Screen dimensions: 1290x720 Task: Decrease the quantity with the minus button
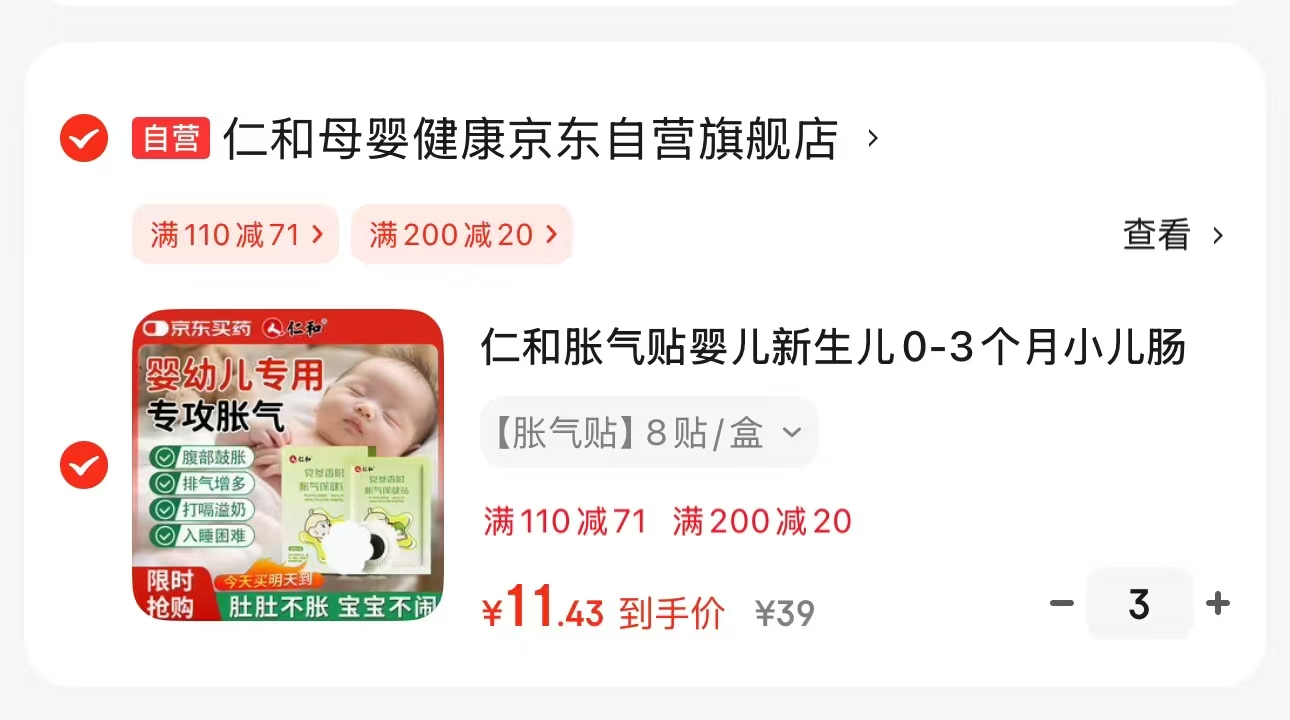pyautogui.click(x=1061, y=604)
